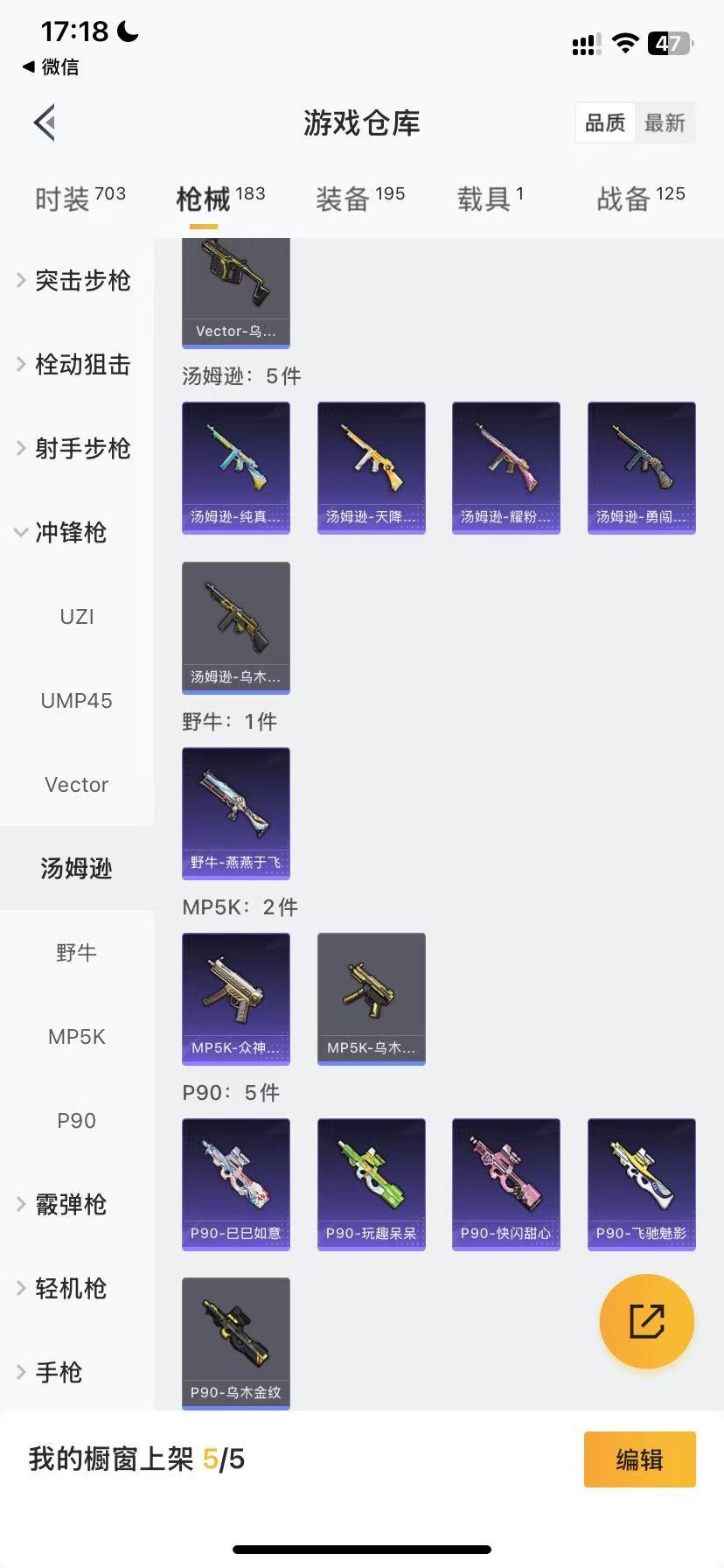Open the MP5K-众神 skin tile
The width and height of the screenshot is (724, 1568).
point(236,998)
